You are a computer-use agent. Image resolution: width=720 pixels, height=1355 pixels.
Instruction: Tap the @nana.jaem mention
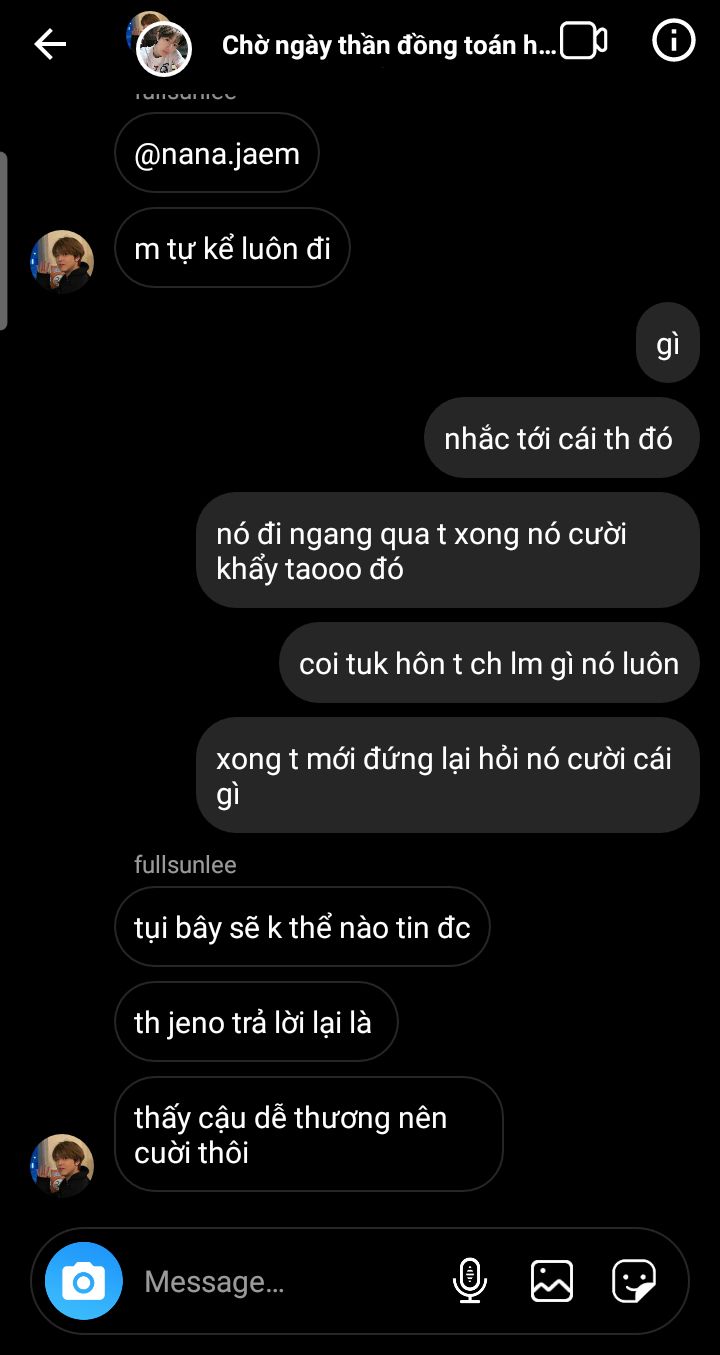[217, 154]
